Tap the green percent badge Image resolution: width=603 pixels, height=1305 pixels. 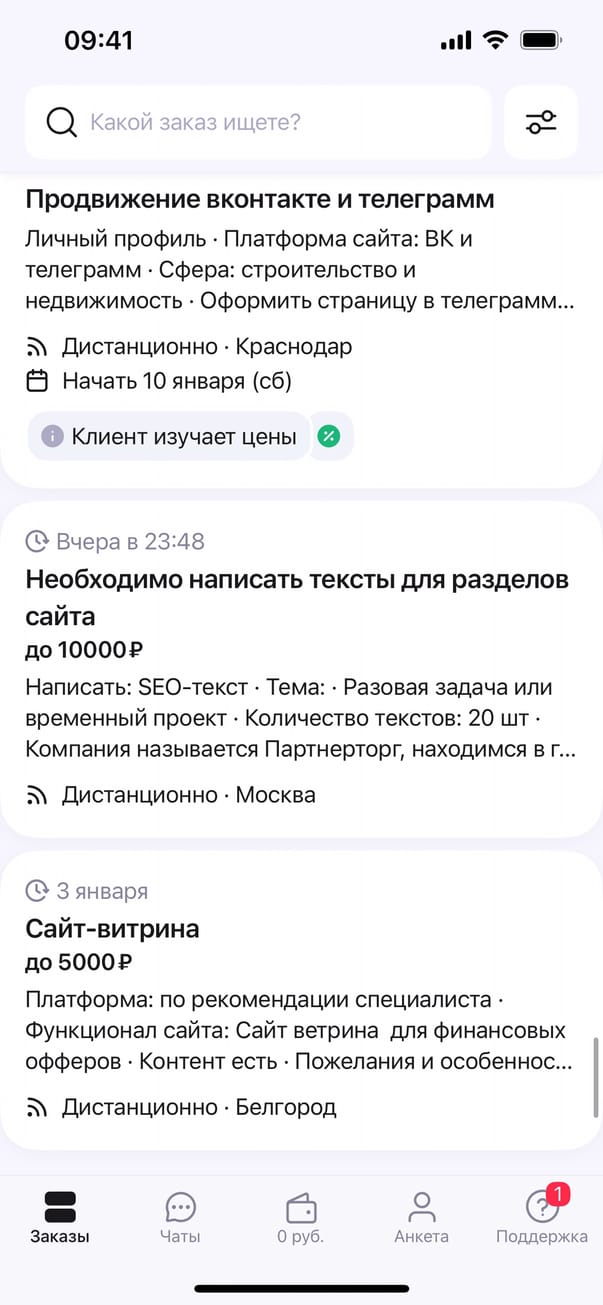click(x=328, y=436)
